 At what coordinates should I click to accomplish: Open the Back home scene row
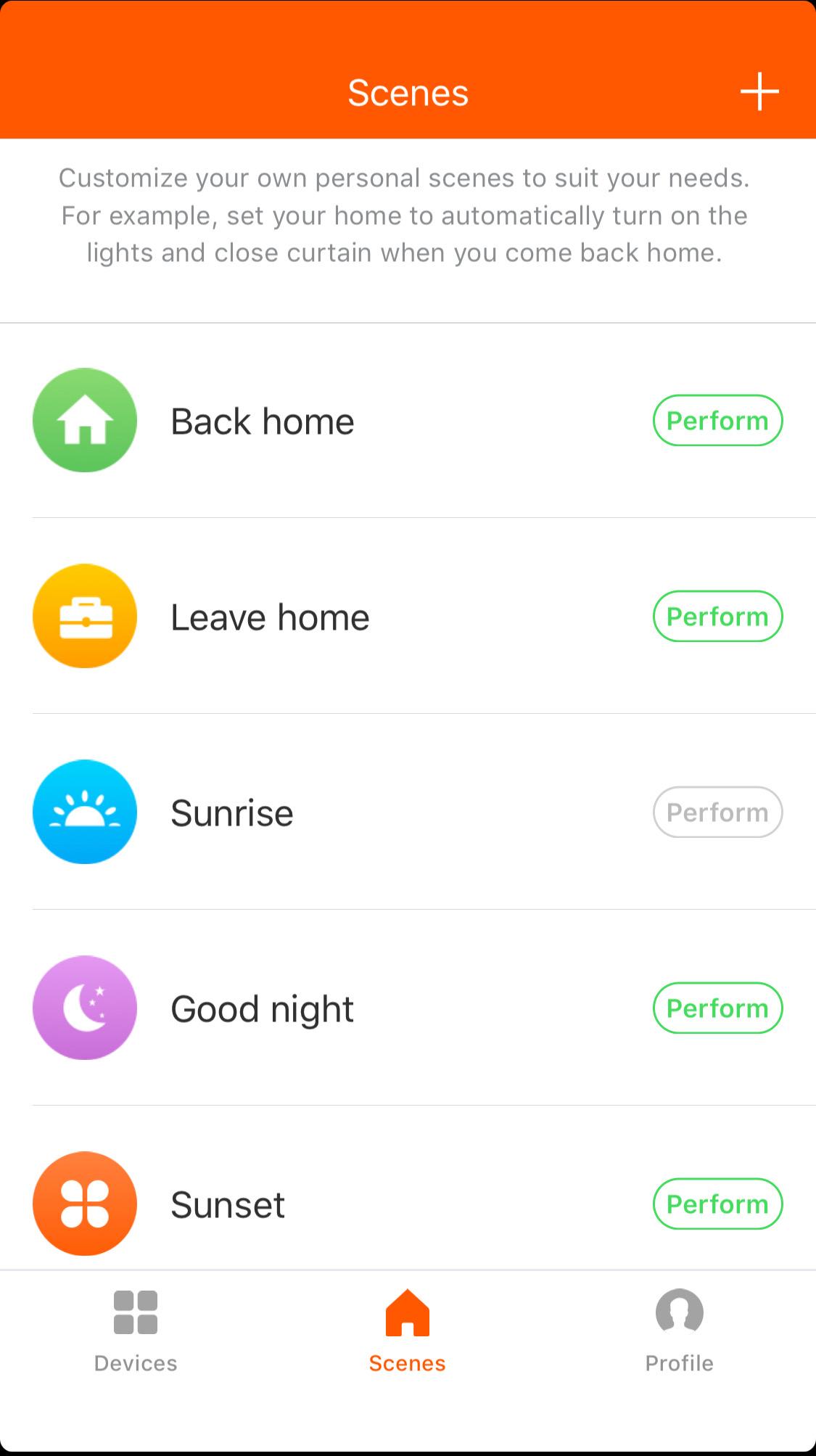326,421
